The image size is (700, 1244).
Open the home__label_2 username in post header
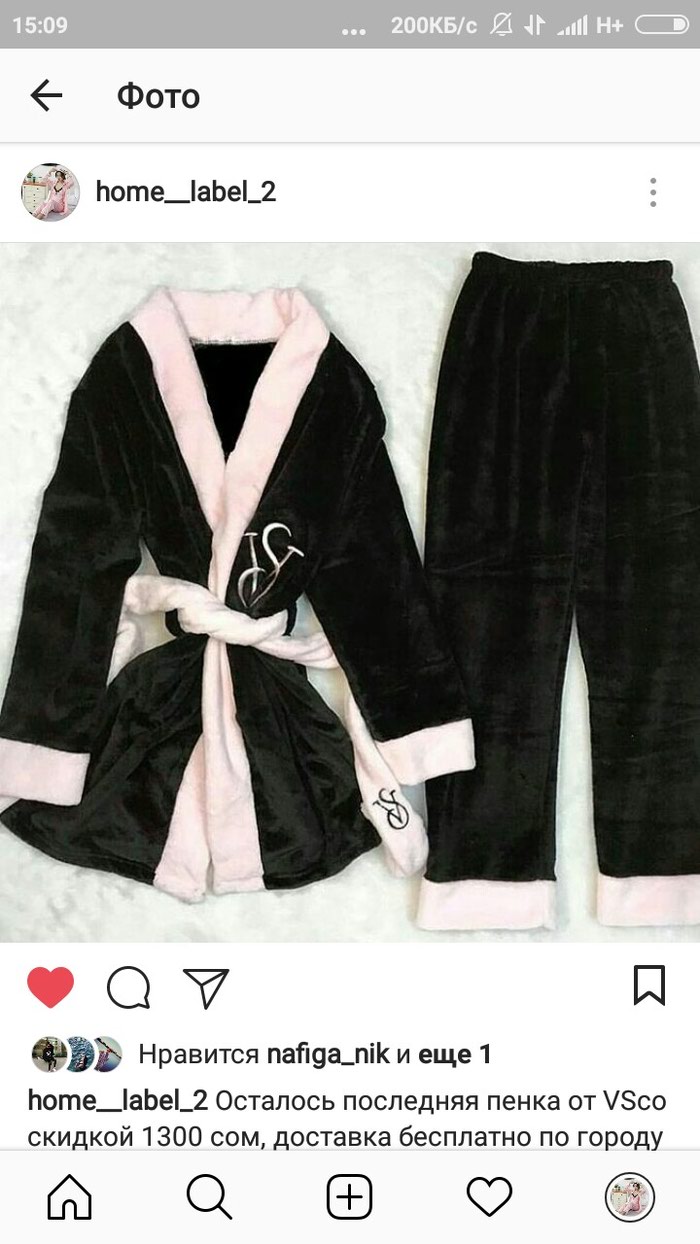(185, 192)
